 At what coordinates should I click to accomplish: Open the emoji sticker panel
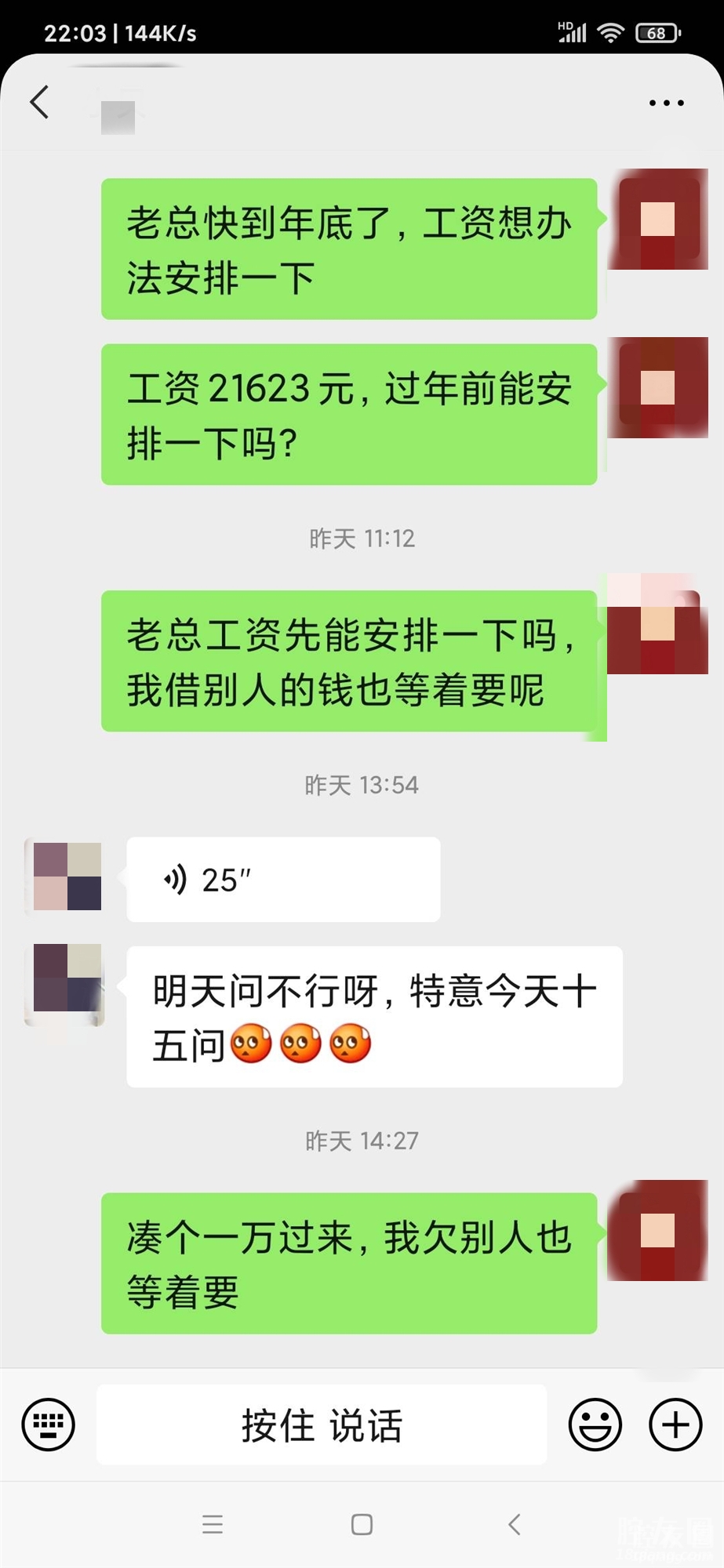(595, 1425)
